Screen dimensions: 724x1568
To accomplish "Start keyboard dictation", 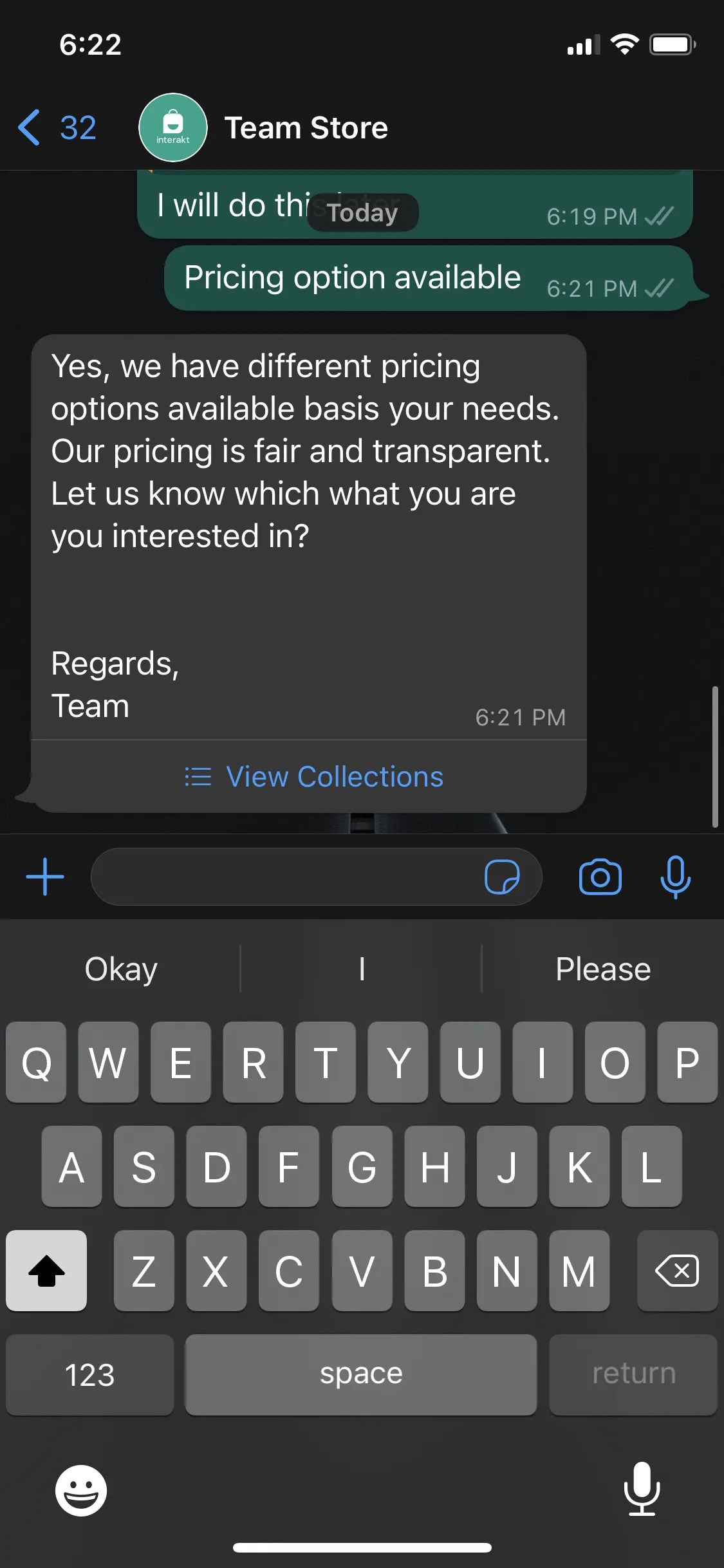I will click(642, 1490).
